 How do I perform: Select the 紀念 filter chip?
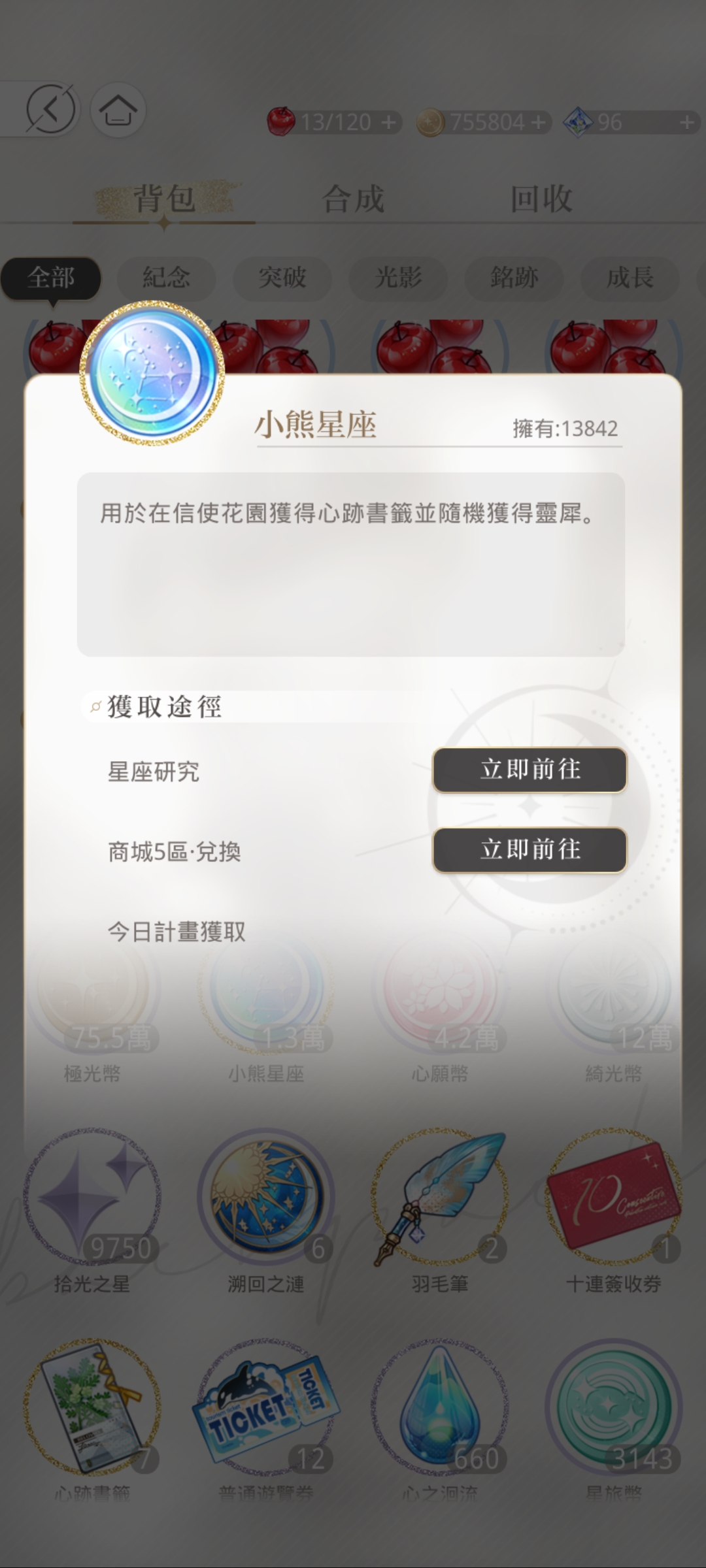click(166, 278)
